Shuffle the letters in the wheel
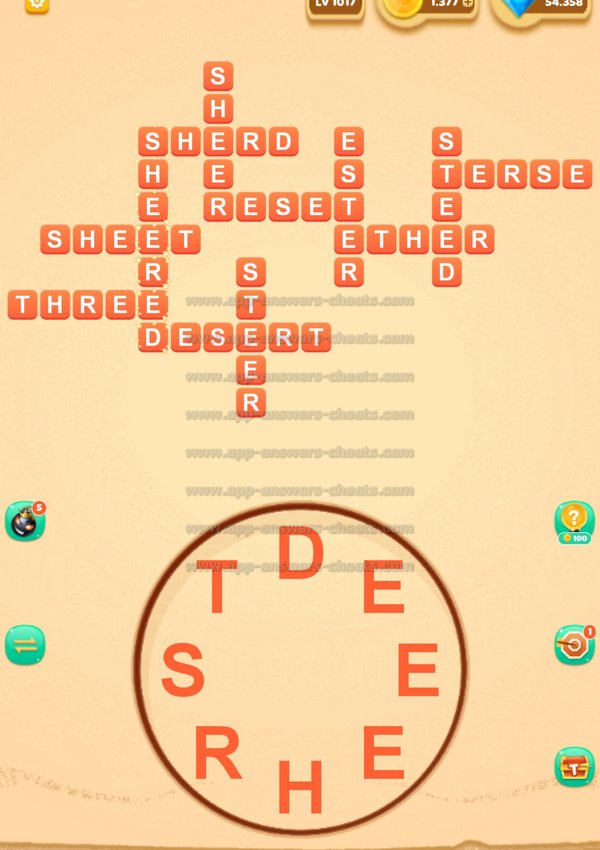This screenshot has width=600, height=850. pyautogui.click(x=25, y=645)
